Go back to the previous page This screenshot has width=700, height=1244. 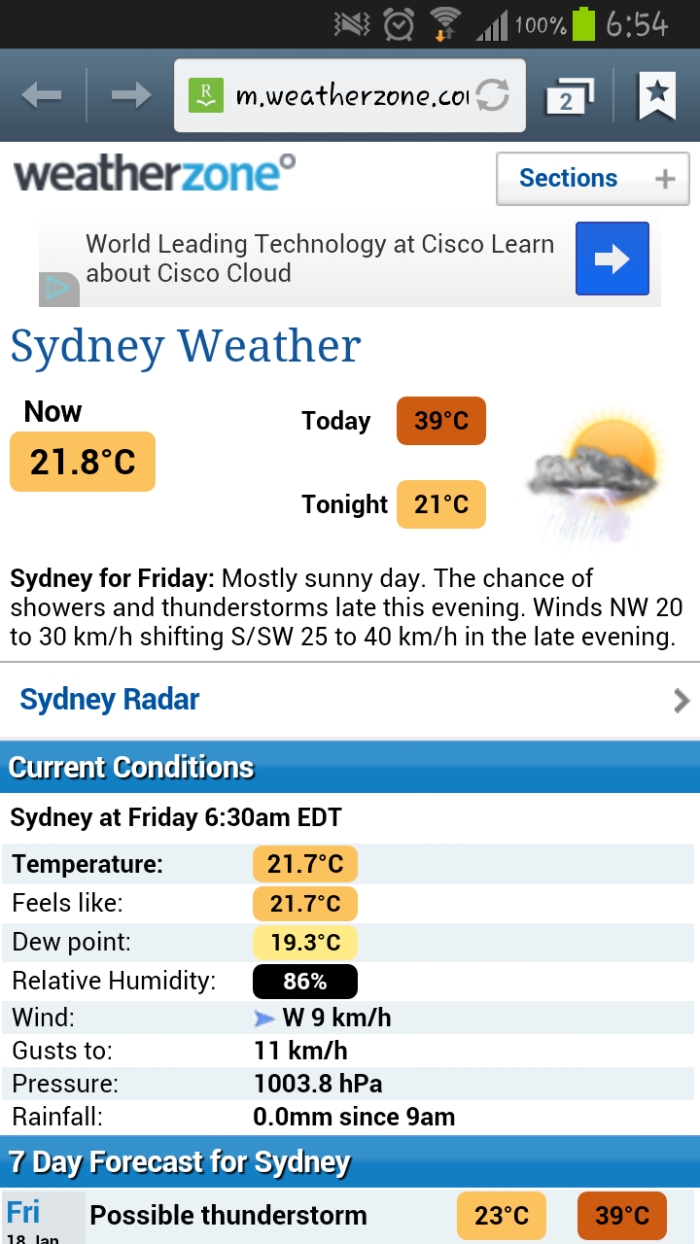[42, 96]
